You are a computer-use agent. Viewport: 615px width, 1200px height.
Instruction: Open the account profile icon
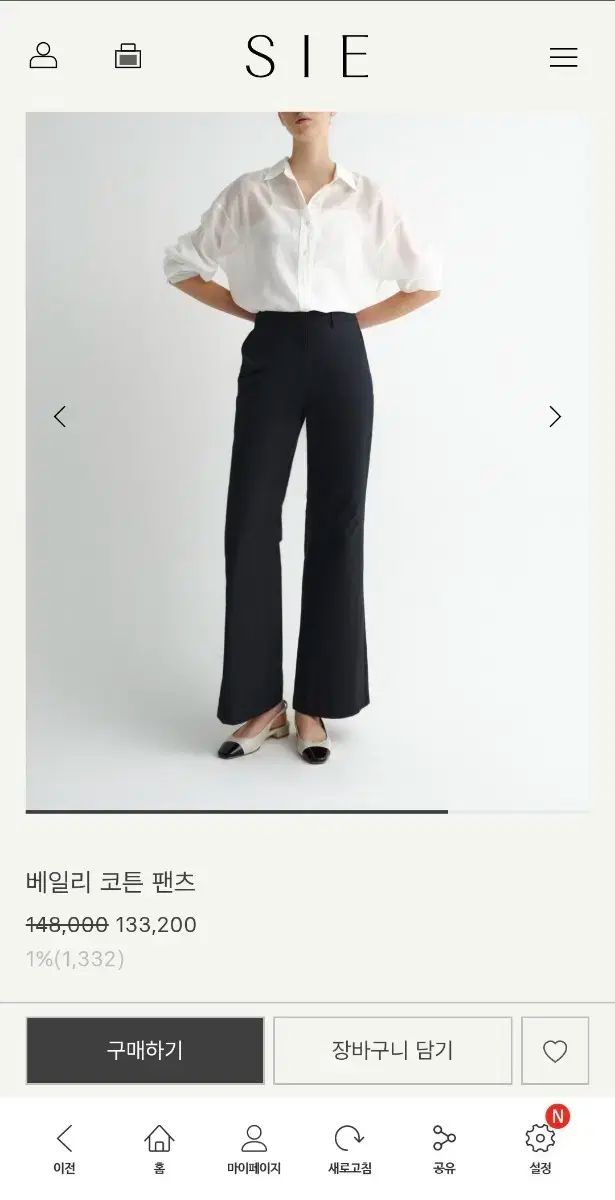[x=43, y=56]
